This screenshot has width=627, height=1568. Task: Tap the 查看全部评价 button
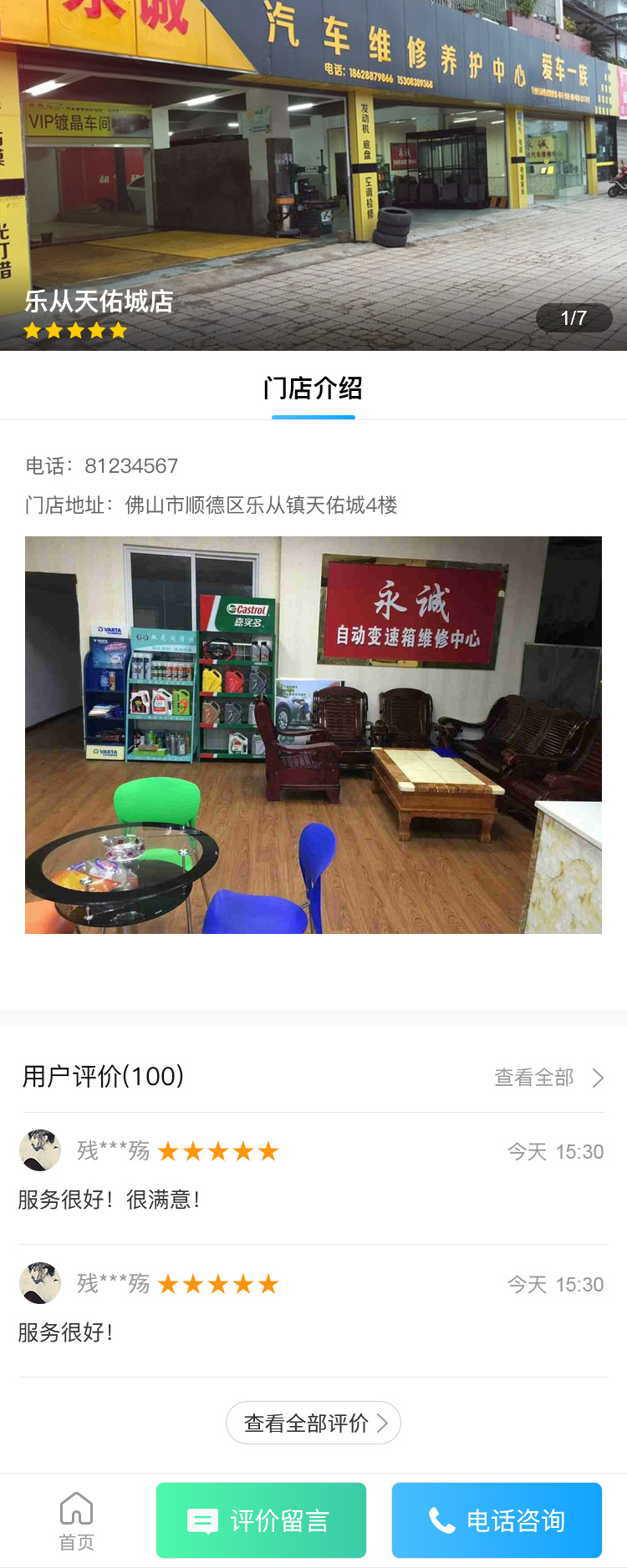(x=313, y=1423)
